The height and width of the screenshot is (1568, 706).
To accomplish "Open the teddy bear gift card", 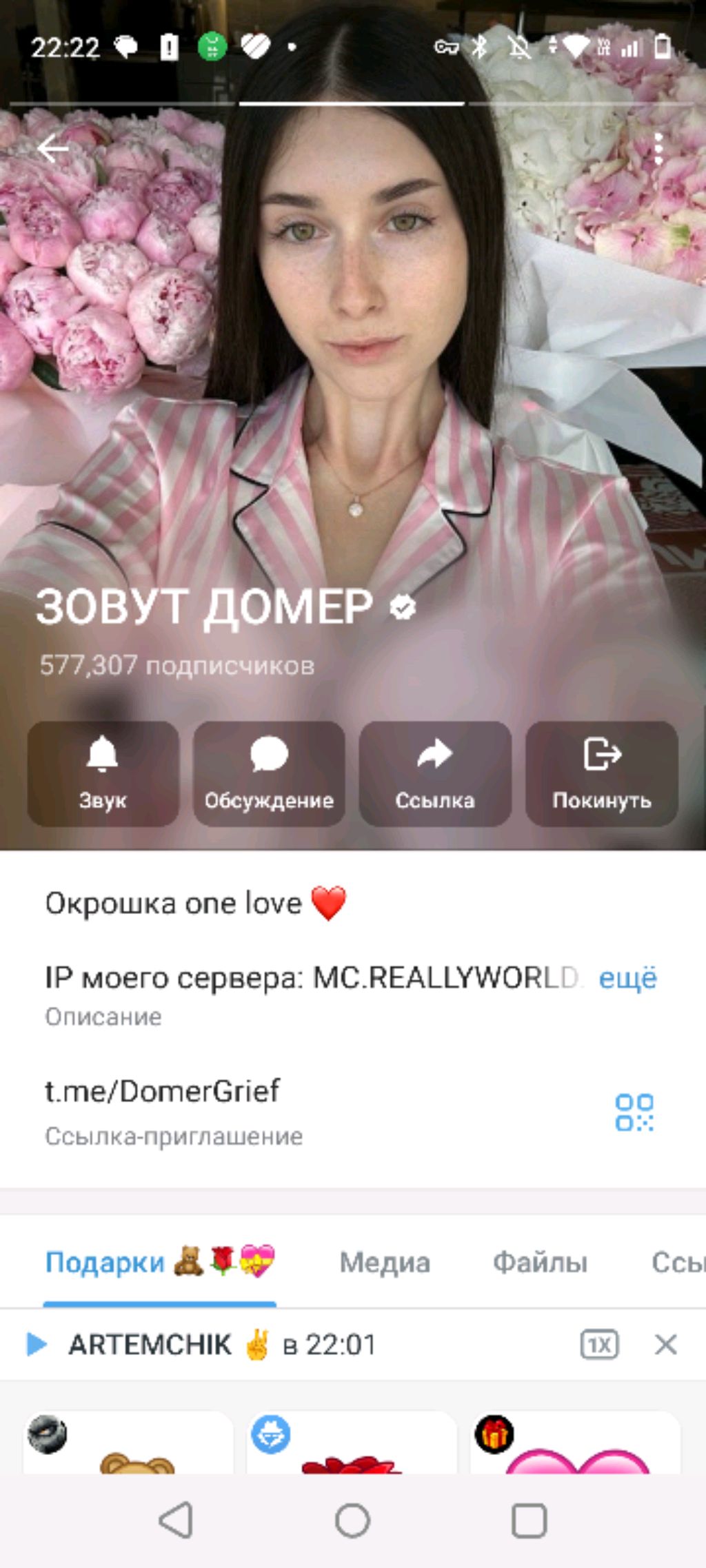I will tap(128, 1444).
